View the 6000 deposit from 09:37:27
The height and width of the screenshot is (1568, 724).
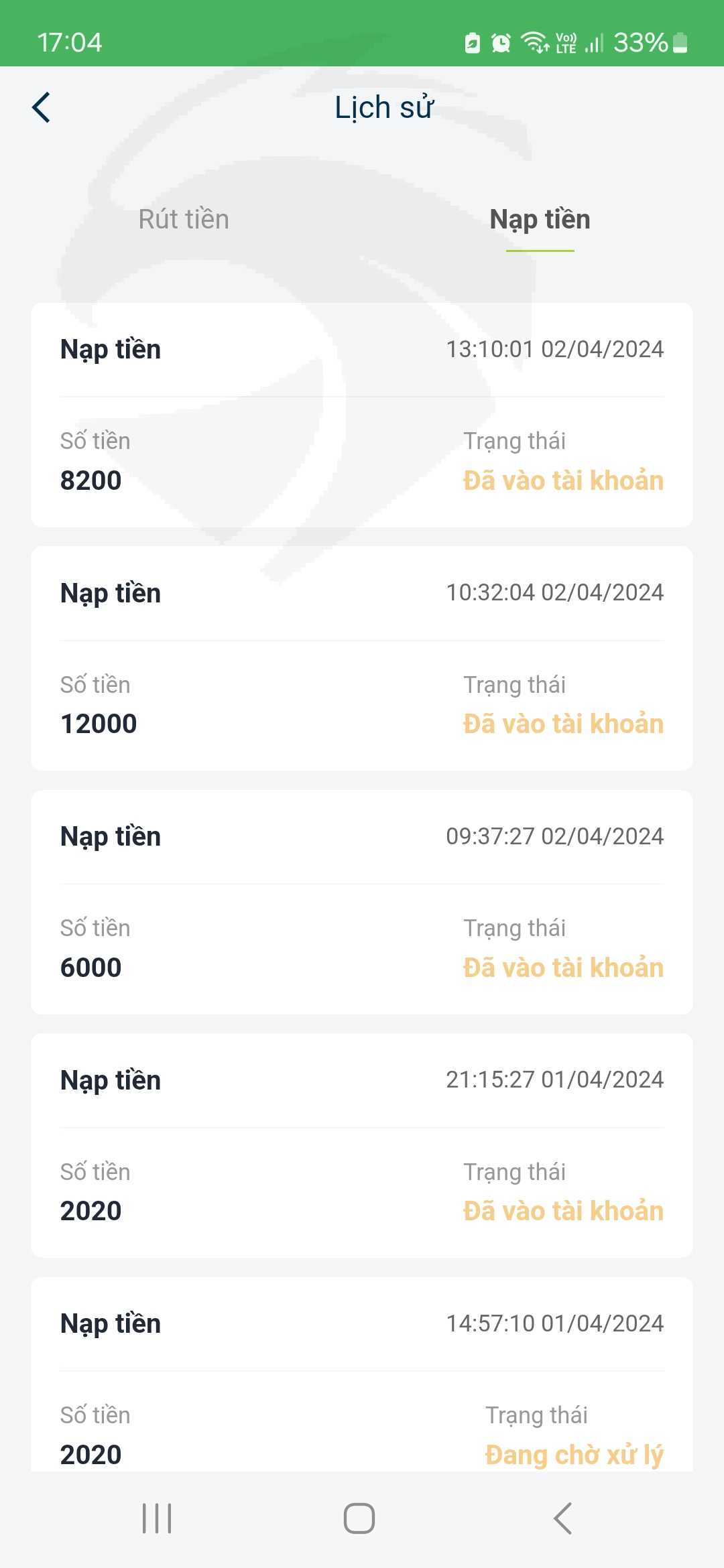point(362,902)
